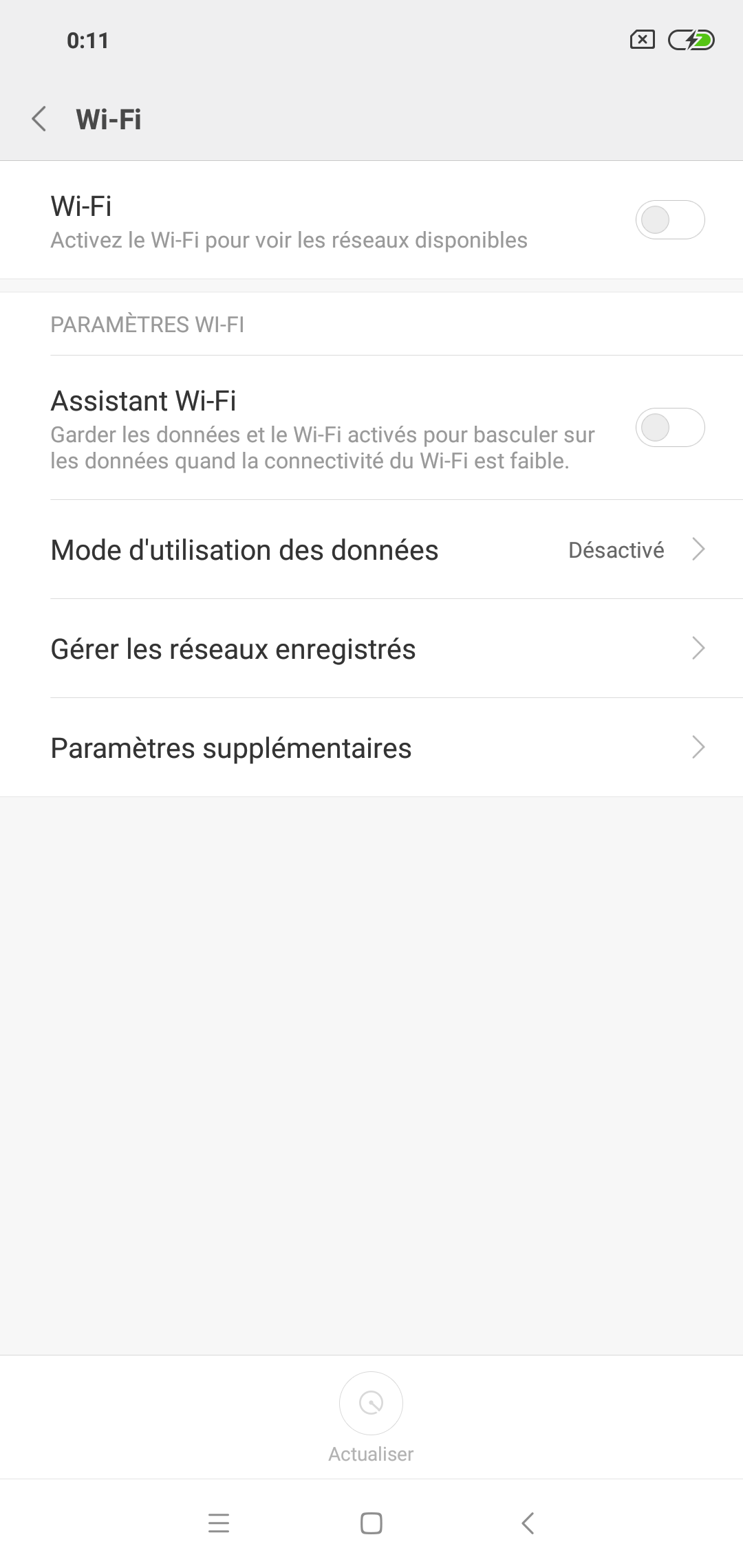Go to the home screen
The width and height of the screenshot is (743, 1568).
pyautogui.click(x=371, y=1523)
